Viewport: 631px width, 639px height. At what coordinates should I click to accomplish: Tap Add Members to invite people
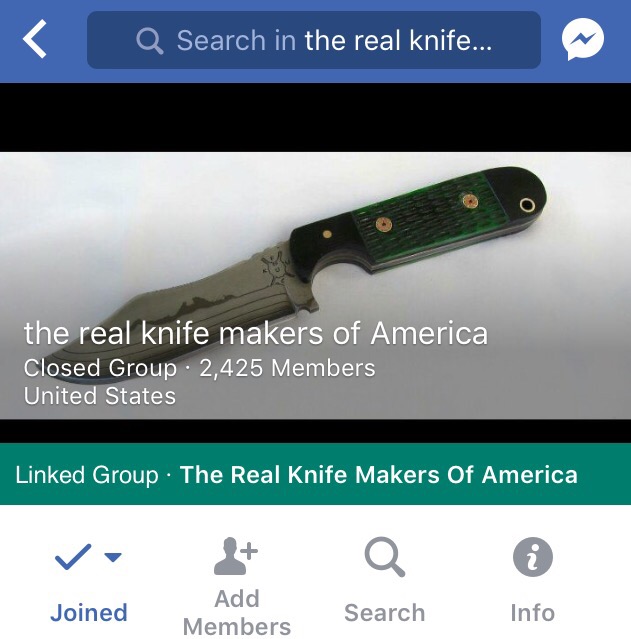pyautogui.click(x=237, y=582)
